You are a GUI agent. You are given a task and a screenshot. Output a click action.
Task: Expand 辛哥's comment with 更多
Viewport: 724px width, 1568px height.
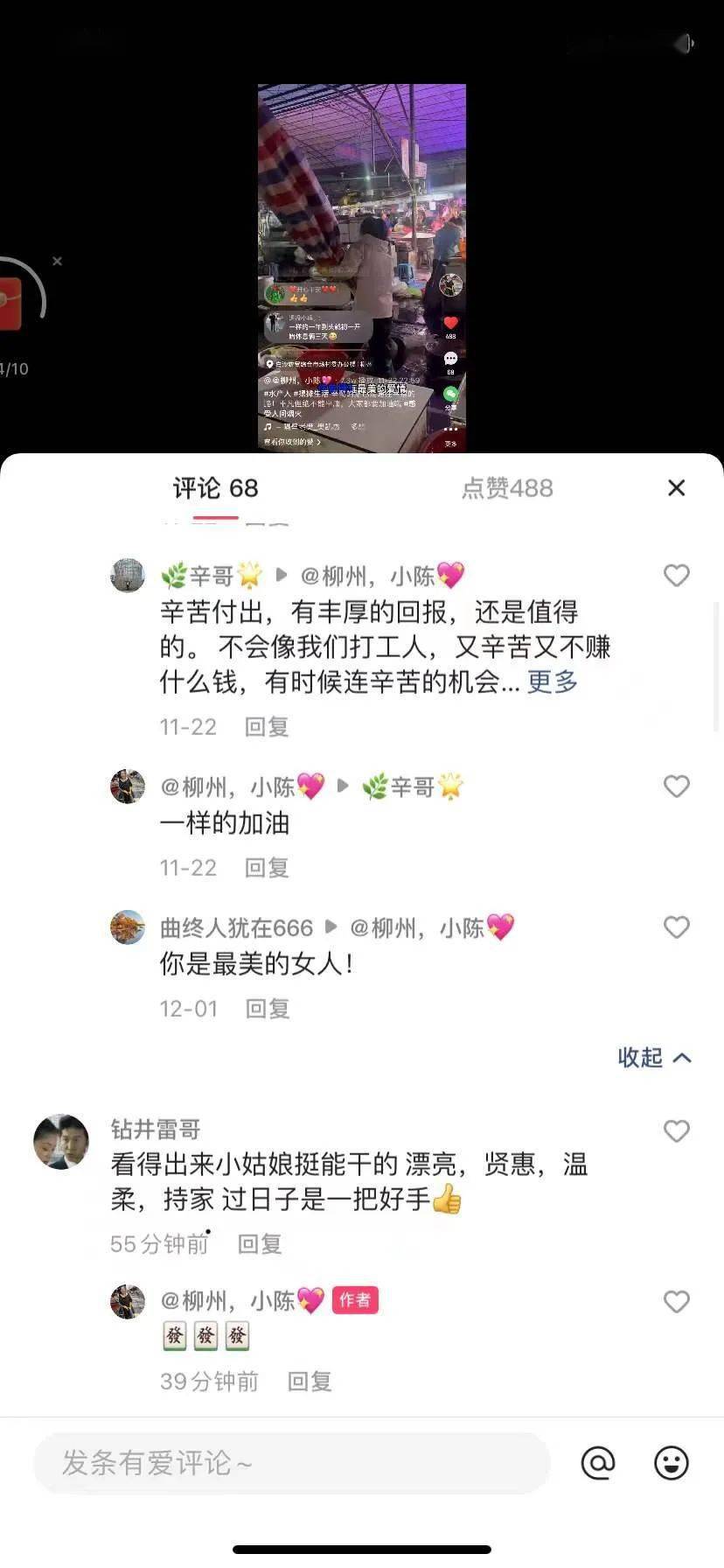click(x=553, y=682)
